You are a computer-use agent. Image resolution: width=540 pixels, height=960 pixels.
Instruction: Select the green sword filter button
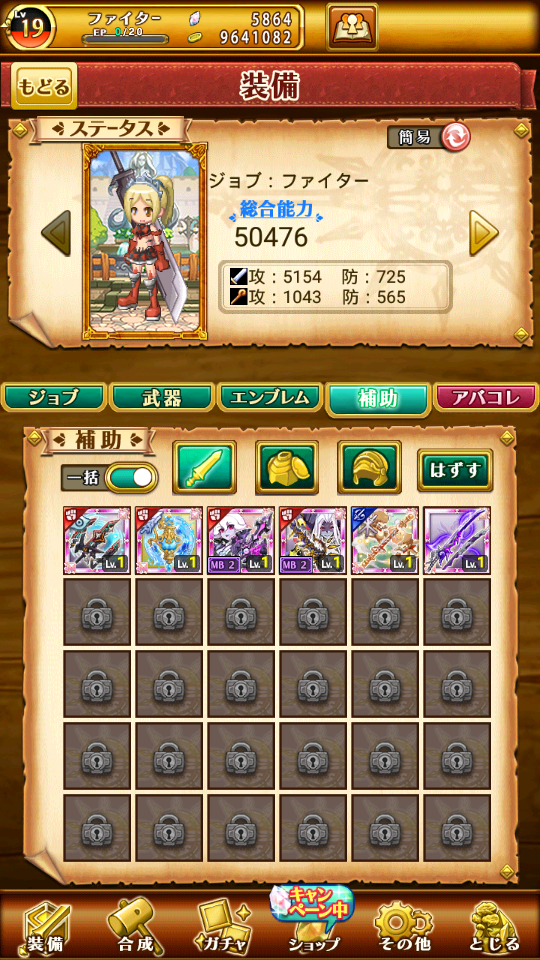click(204, 467)
